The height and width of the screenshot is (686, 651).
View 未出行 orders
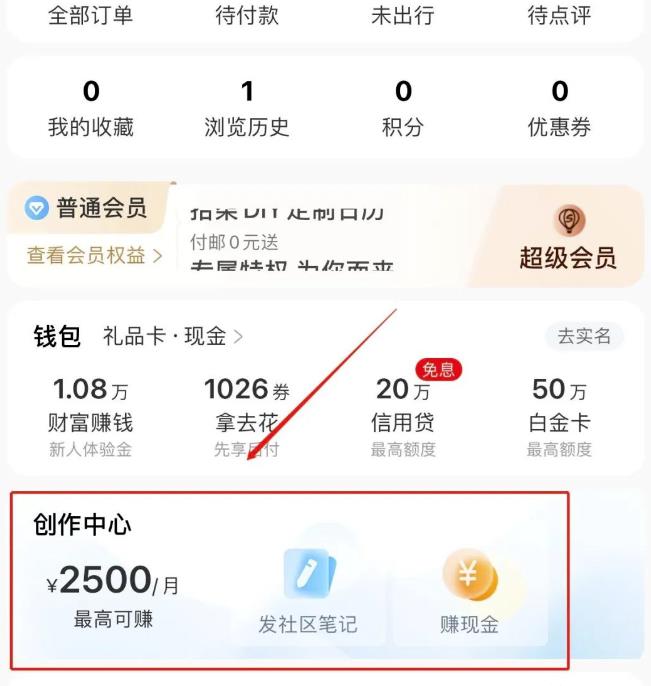[403, 16]
